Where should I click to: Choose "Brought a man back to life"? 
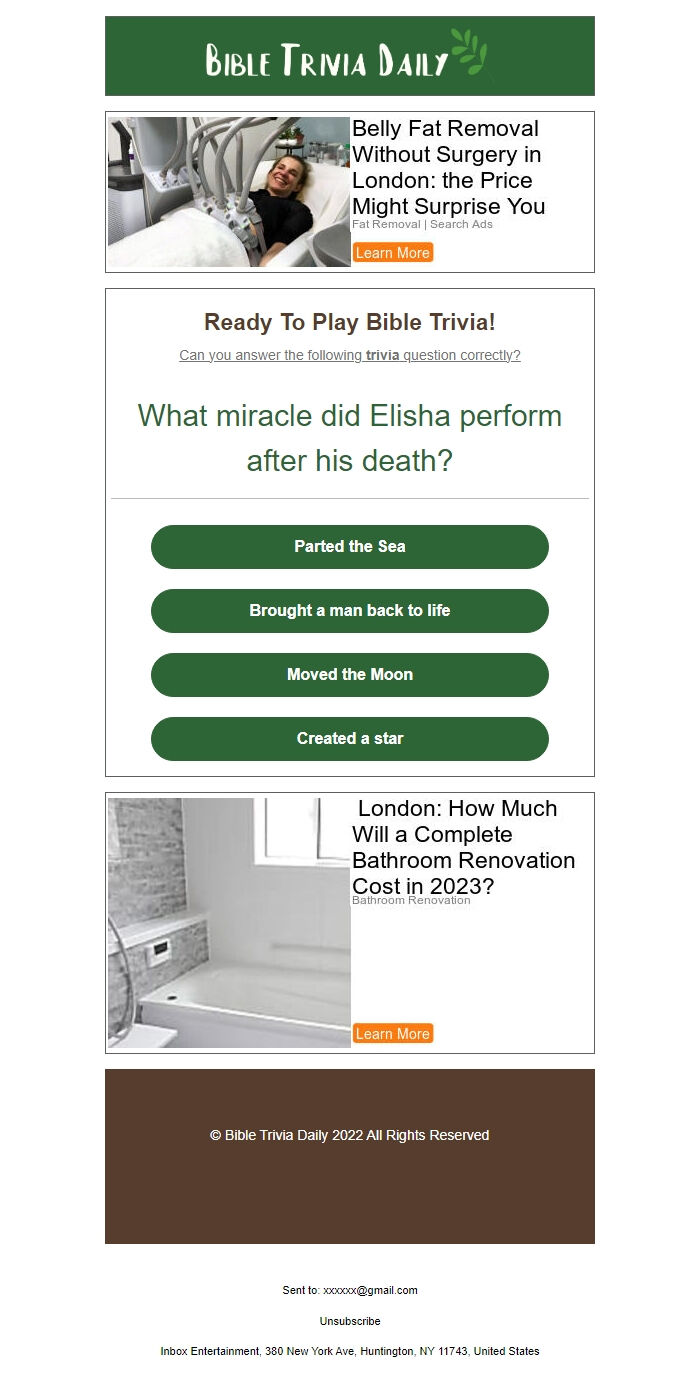[x=349, y=611]
